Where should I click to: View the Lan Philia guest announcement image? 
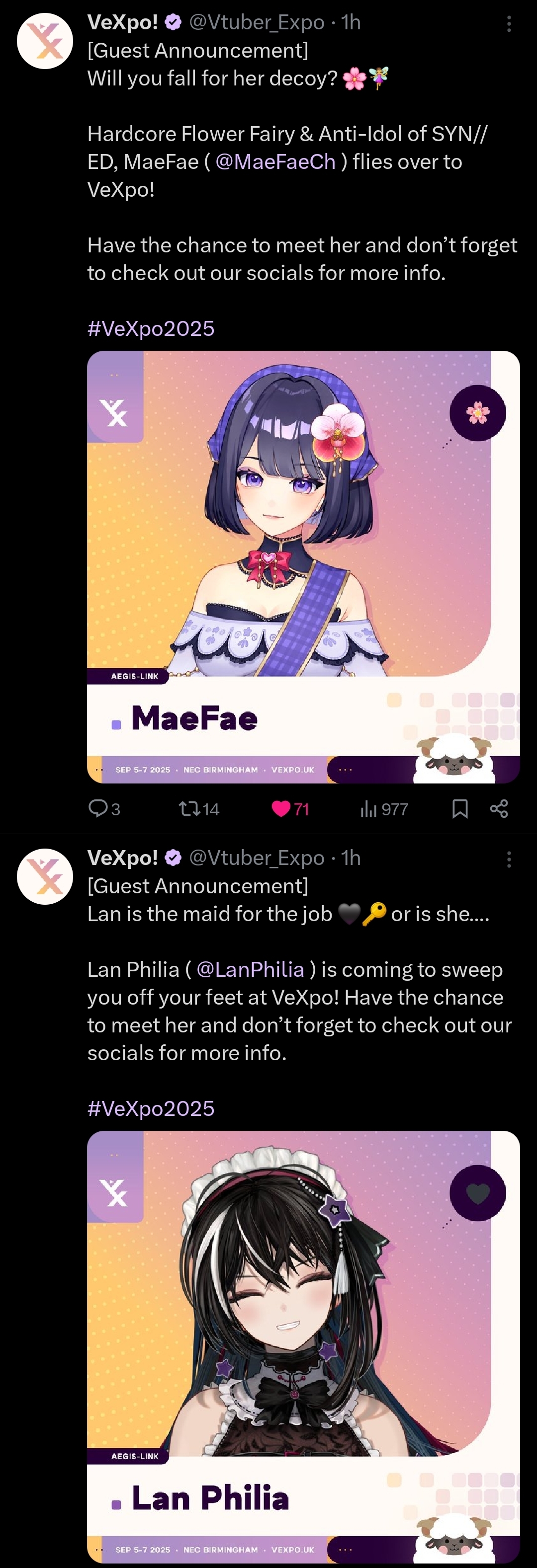[303, 1345]
